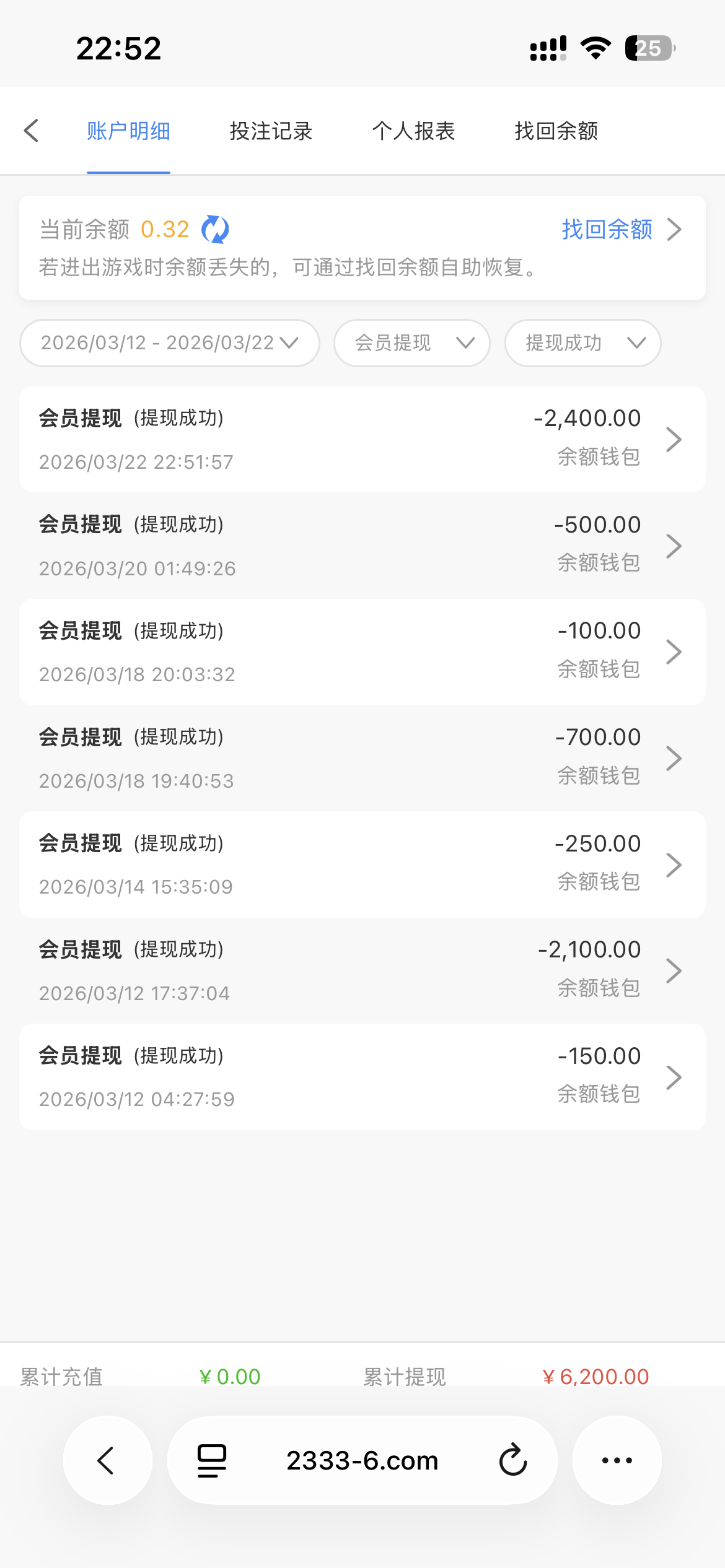Expand the 会员提现 type filter
725x1568 pixels.
(x=412, y=343)
